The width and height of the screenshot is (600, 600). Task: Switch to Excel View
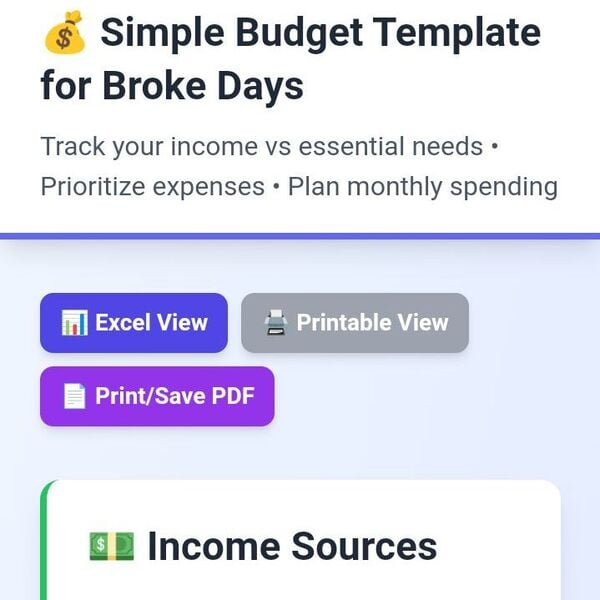pyautogui.click(x=134, y=323)
